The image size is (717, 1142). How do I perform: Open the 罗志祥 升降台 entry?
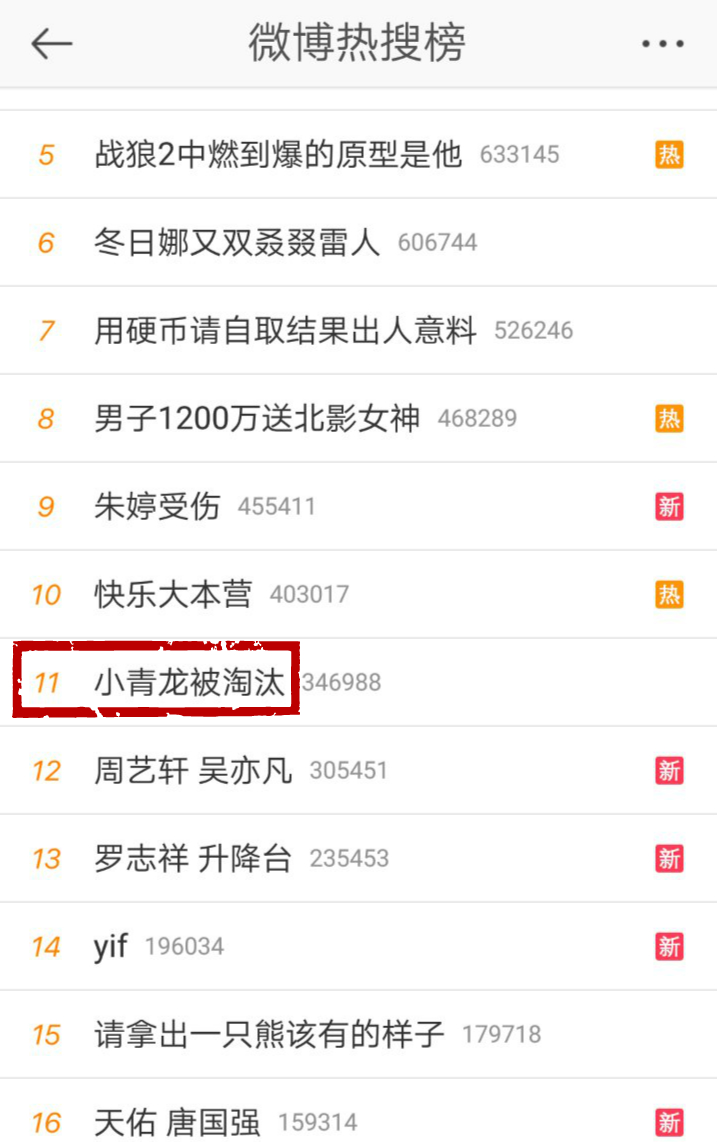[193, 859]
